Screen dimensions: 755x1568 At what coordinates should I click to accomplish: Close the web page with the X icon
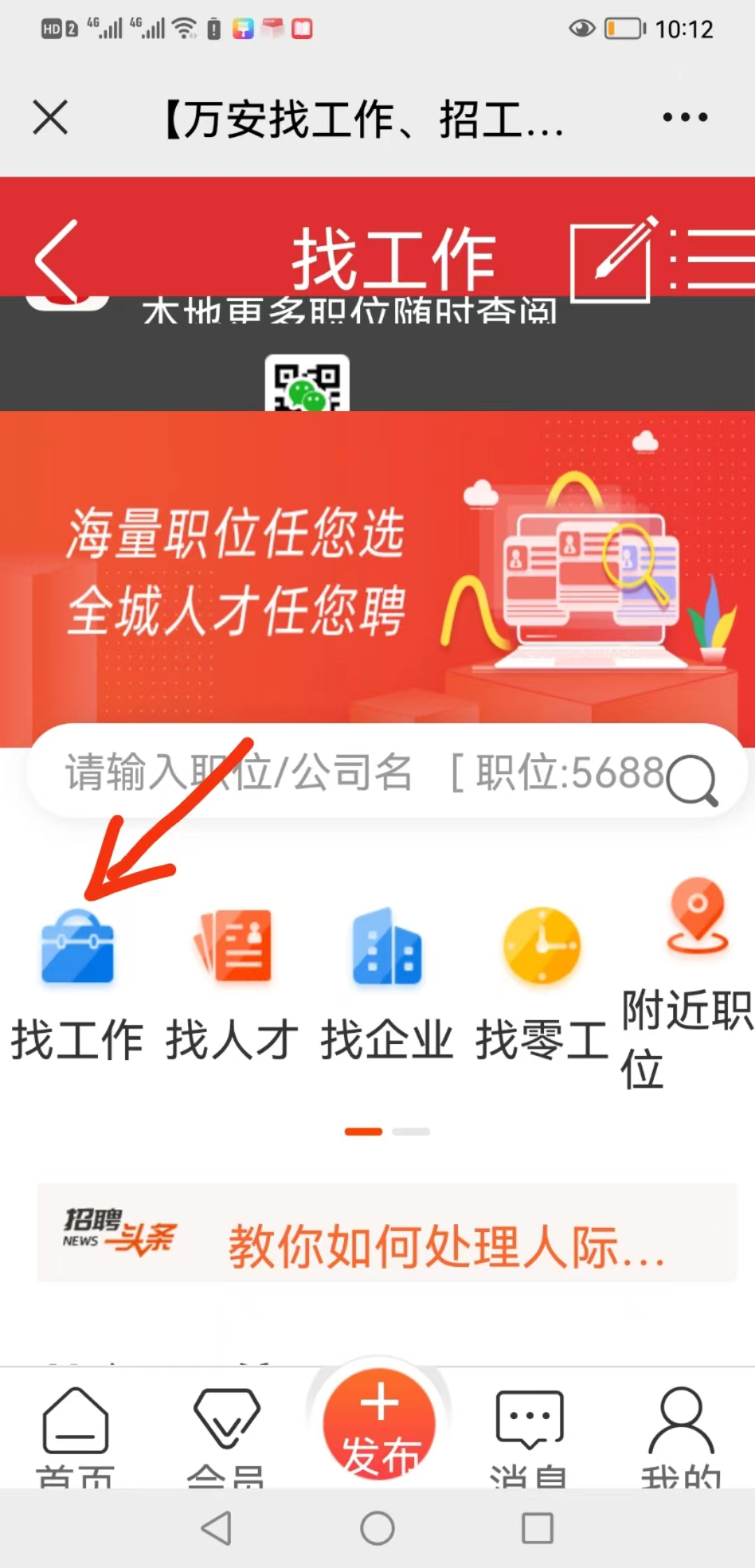[x=50, y=117]
